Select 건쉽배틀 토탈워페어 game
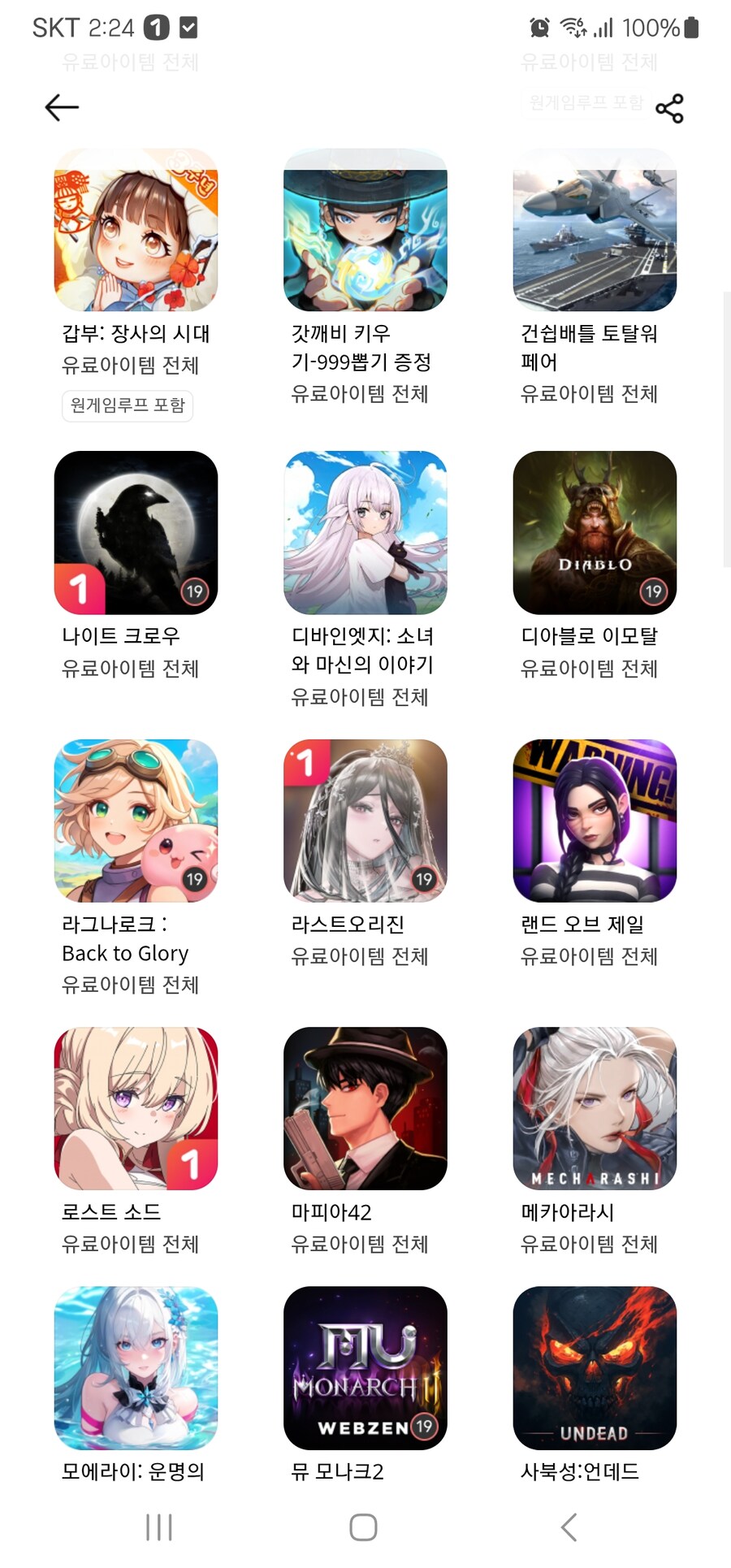Screen dimensions: 731x1568 [595, 230]
